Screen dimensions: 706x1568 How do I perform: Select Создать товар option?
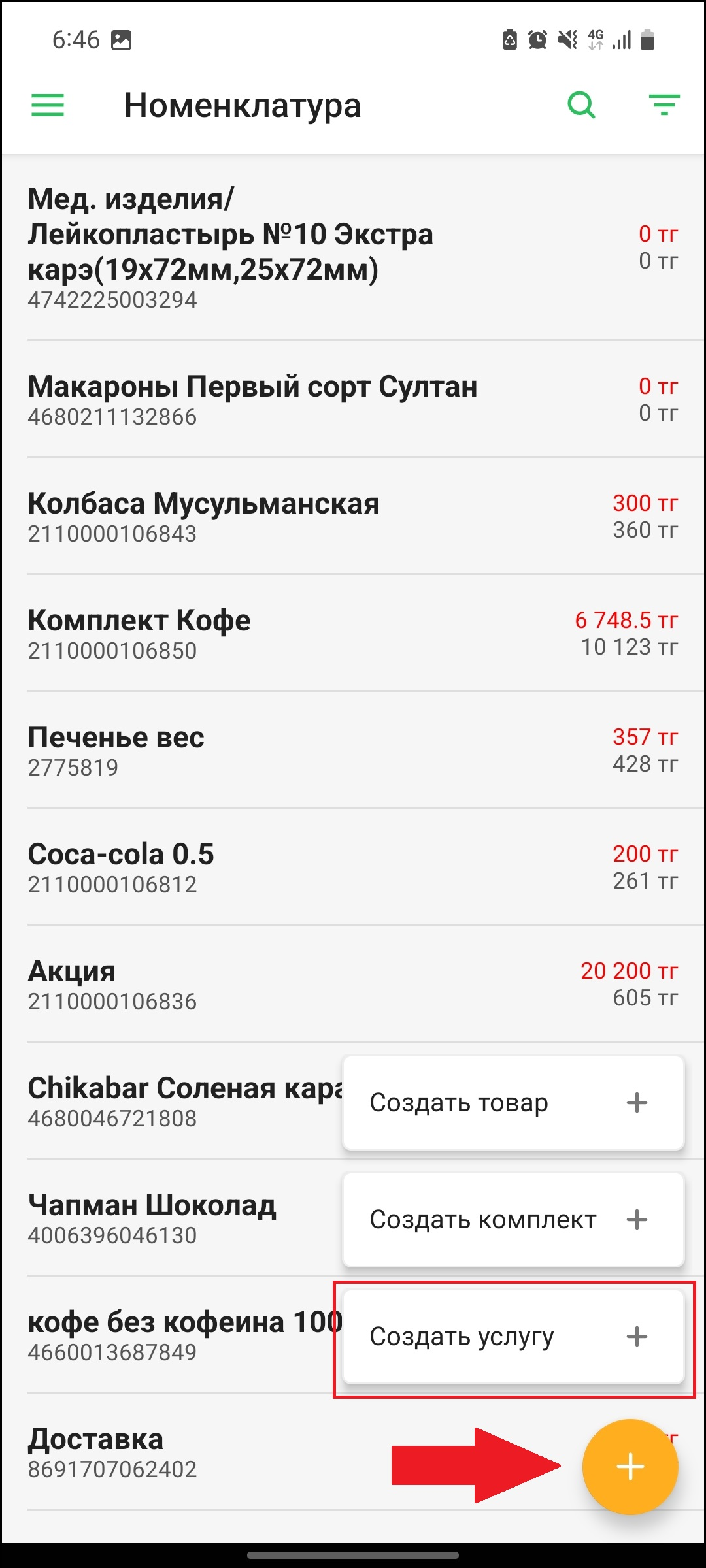click(x=513, y=1103)
